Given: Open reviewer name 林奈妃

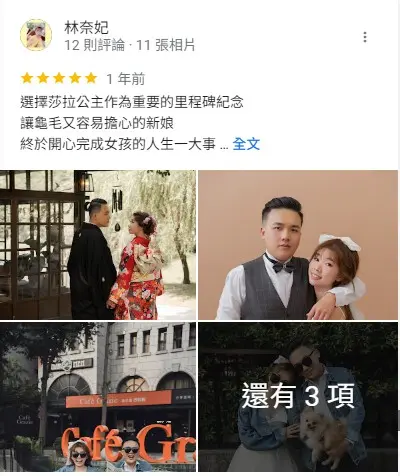Looking at the screenshot, I should click(86, 27).
